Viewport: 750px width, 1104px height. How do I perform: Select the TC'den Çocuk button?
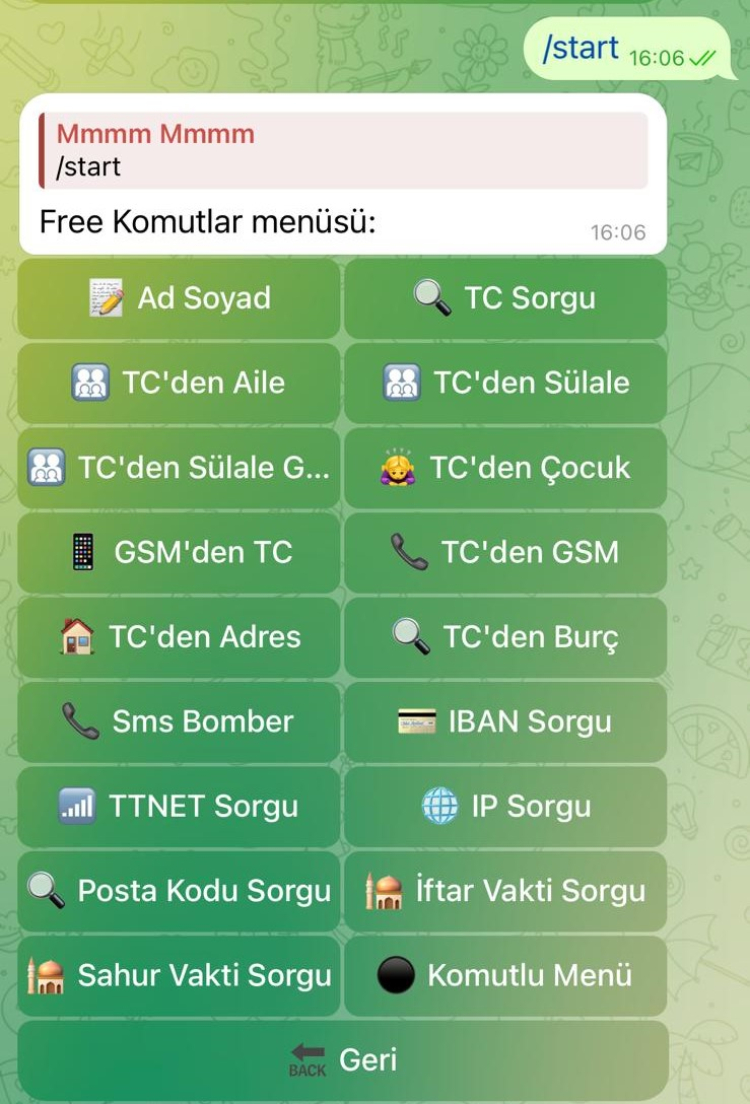505,467
